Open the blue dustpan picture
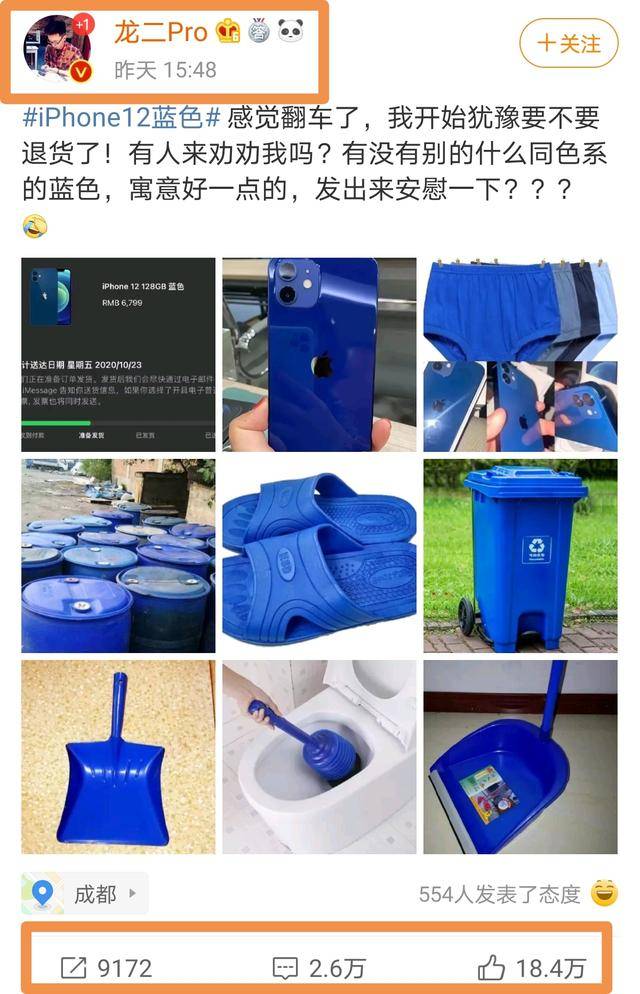This screenshot has width=640, height=994. pyautogui.click(x=520, y=756)
